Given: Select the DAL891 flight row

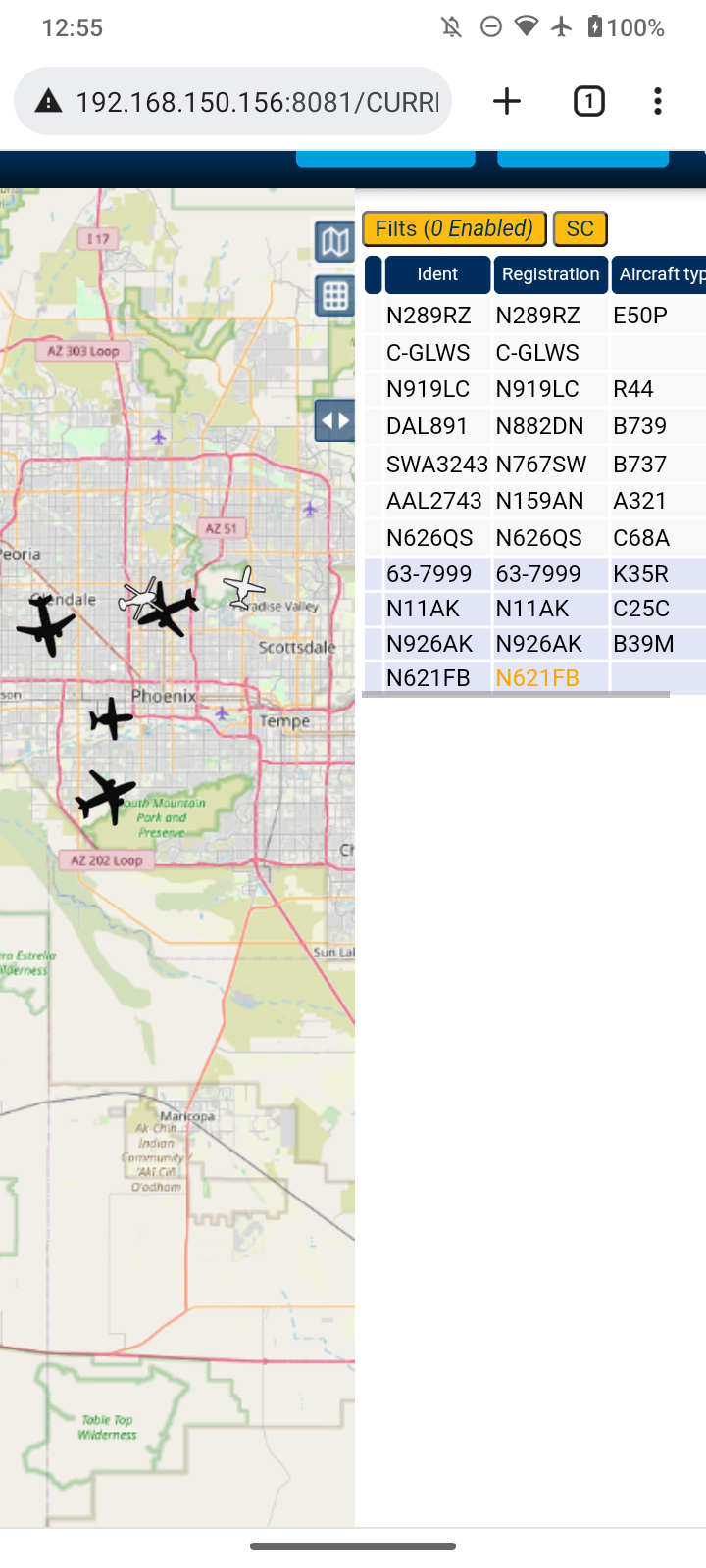Looking at the screenshot, I should 534,426.
